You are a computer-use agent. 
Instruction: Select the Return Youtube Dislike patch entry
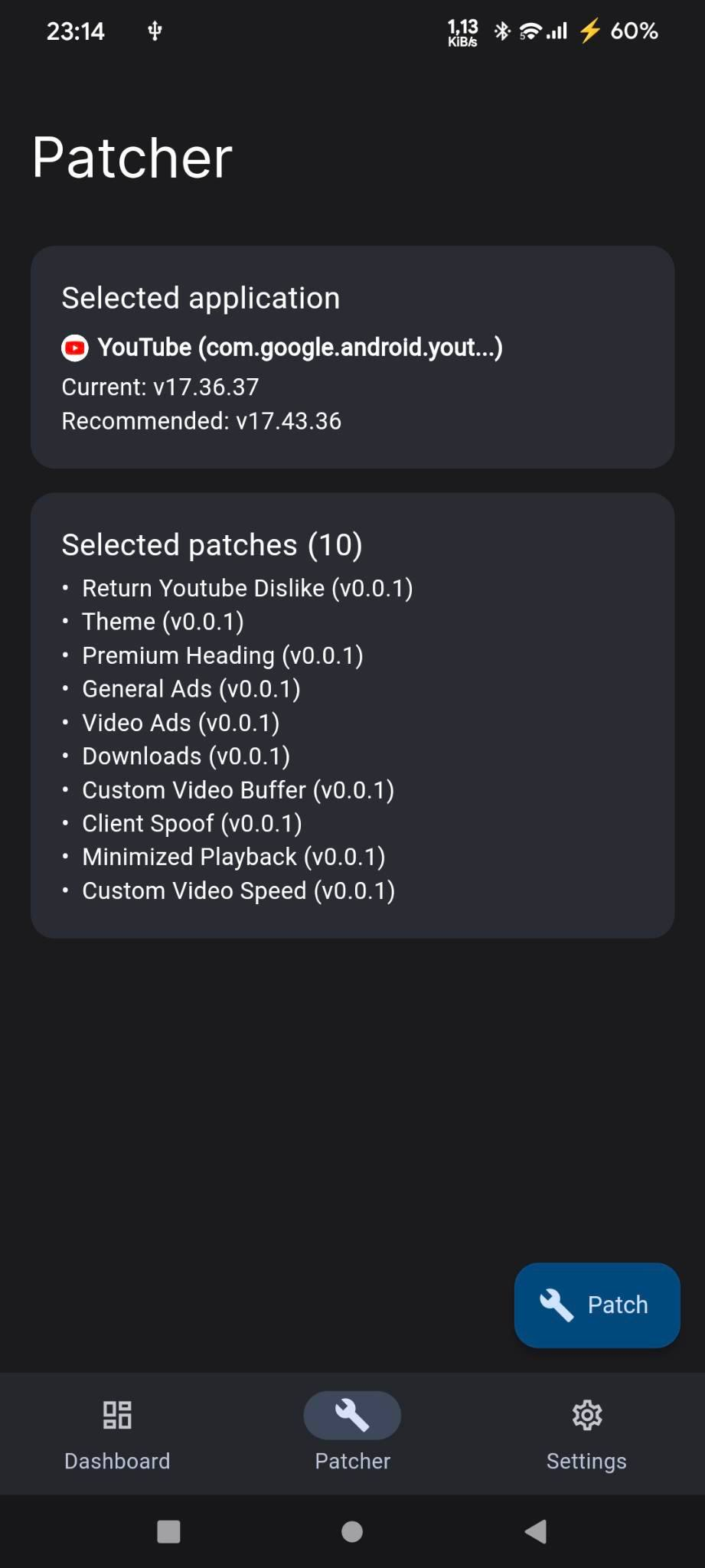click(x=248, y=588)
